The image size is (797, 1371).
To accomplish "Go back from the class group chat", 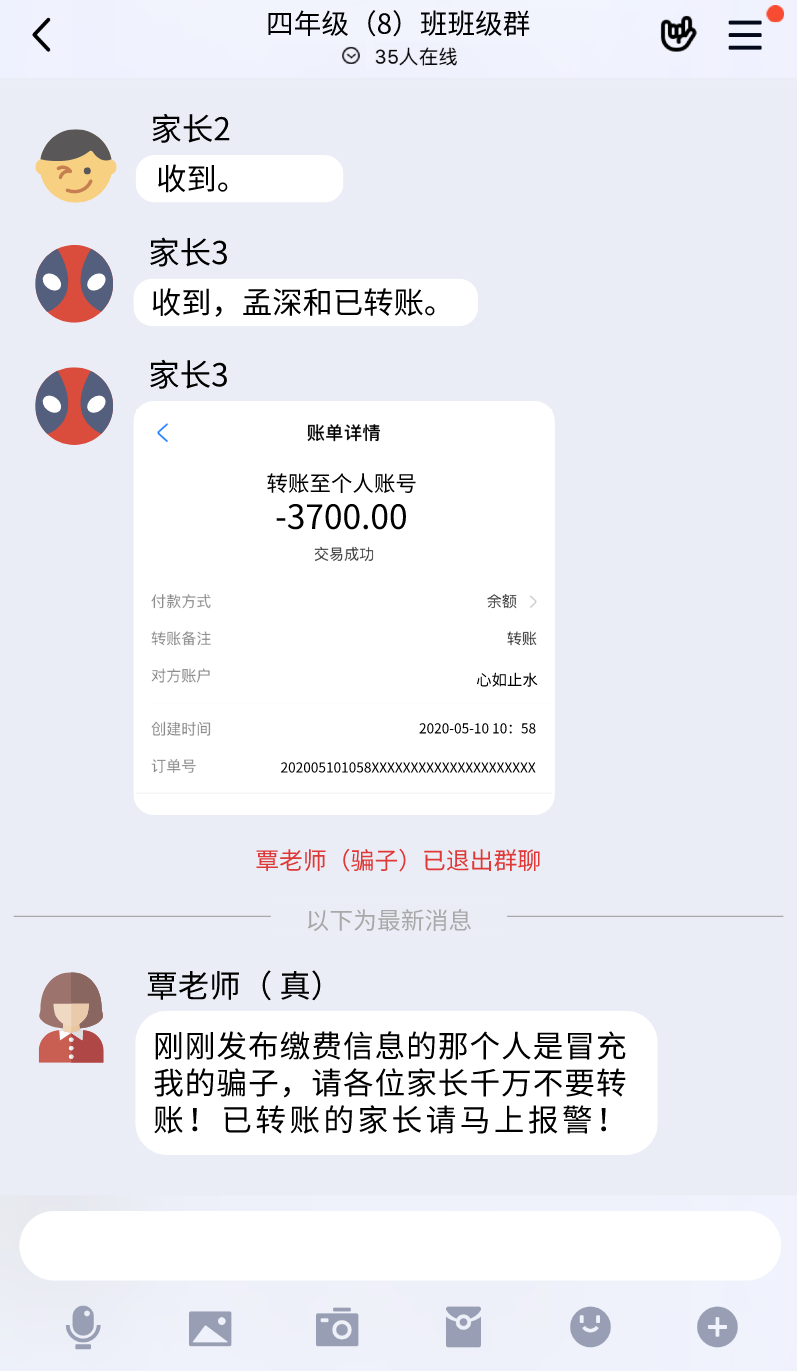I will [x=41, y=36].
